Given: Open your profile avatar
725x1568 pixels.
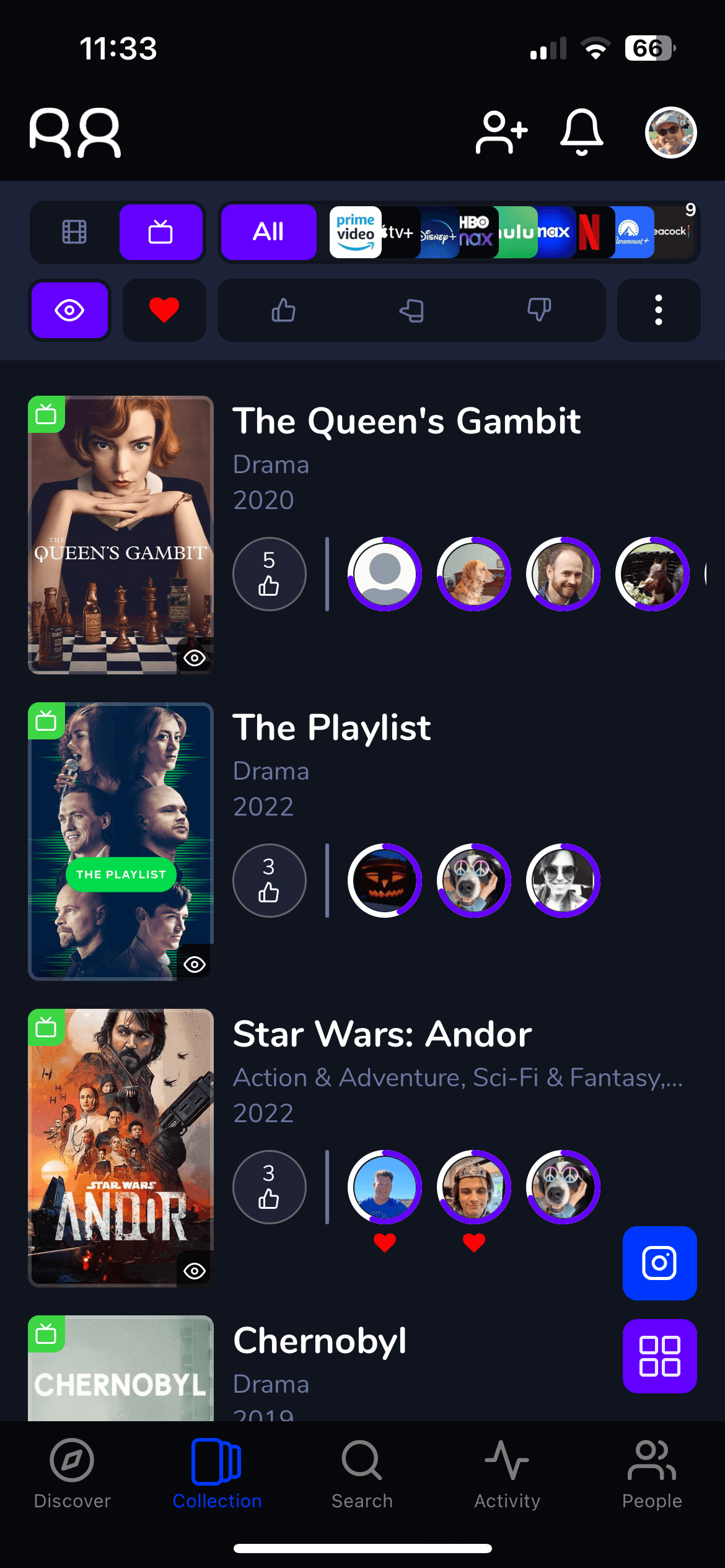Looking at the screenshot, I should pyautogui.click(x=670, y=133).
